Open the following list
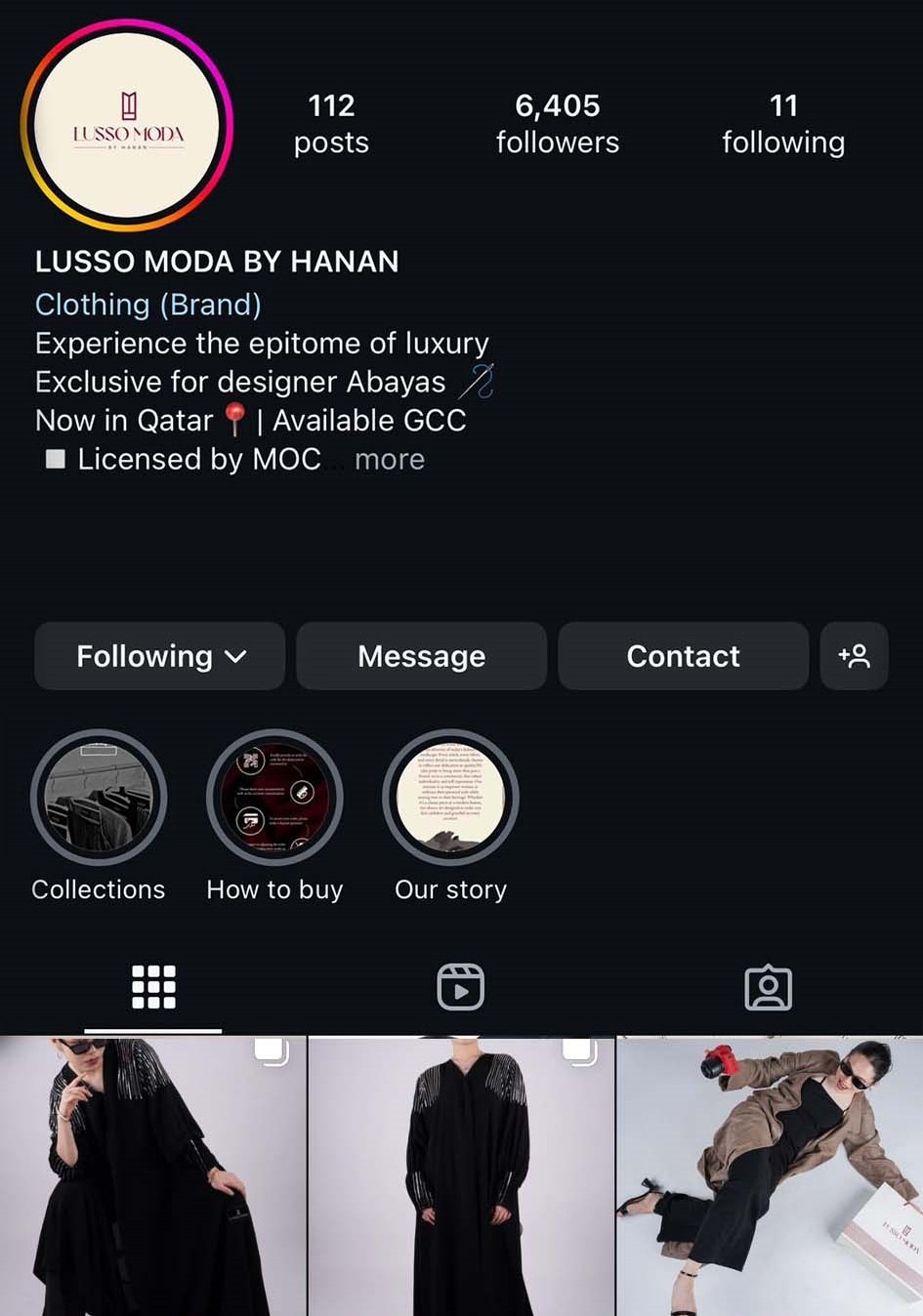The image size is (923, 1316). (782, 124)
